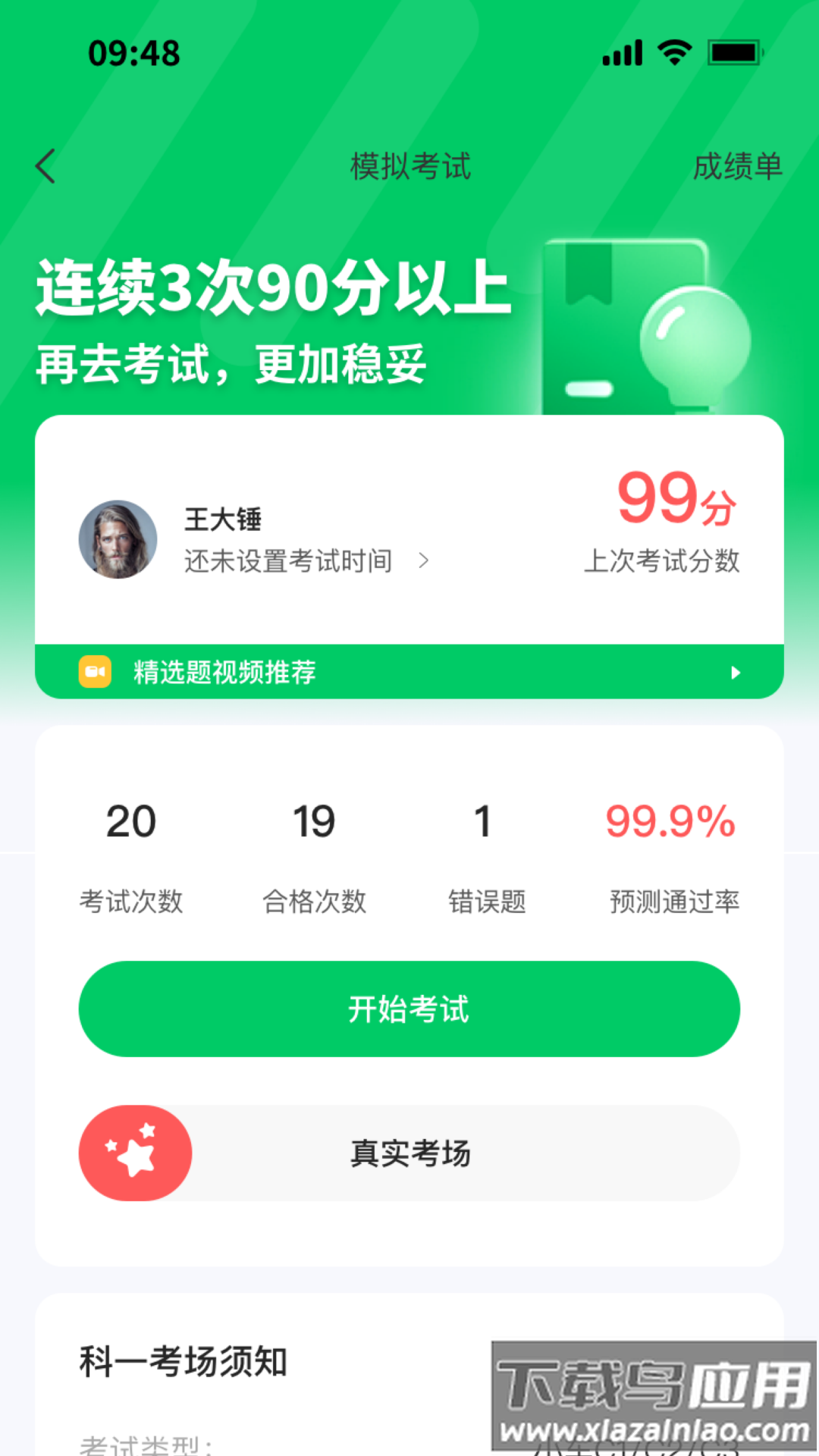The height and width of the screenshot is (1456, 819).
Task: Select the 模拟考试 title tab
Action: 409,167
